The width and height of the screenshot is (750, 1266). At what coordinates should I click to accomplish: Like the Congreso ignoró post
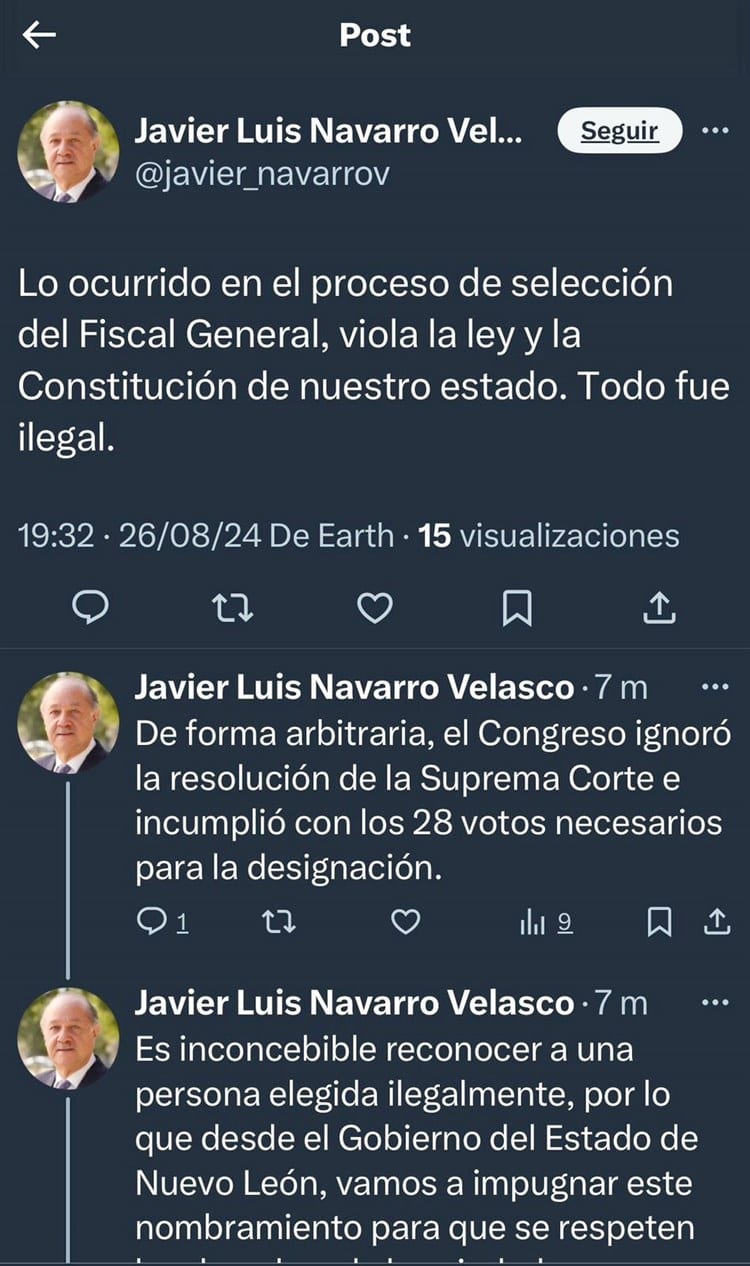pos(404,922)
